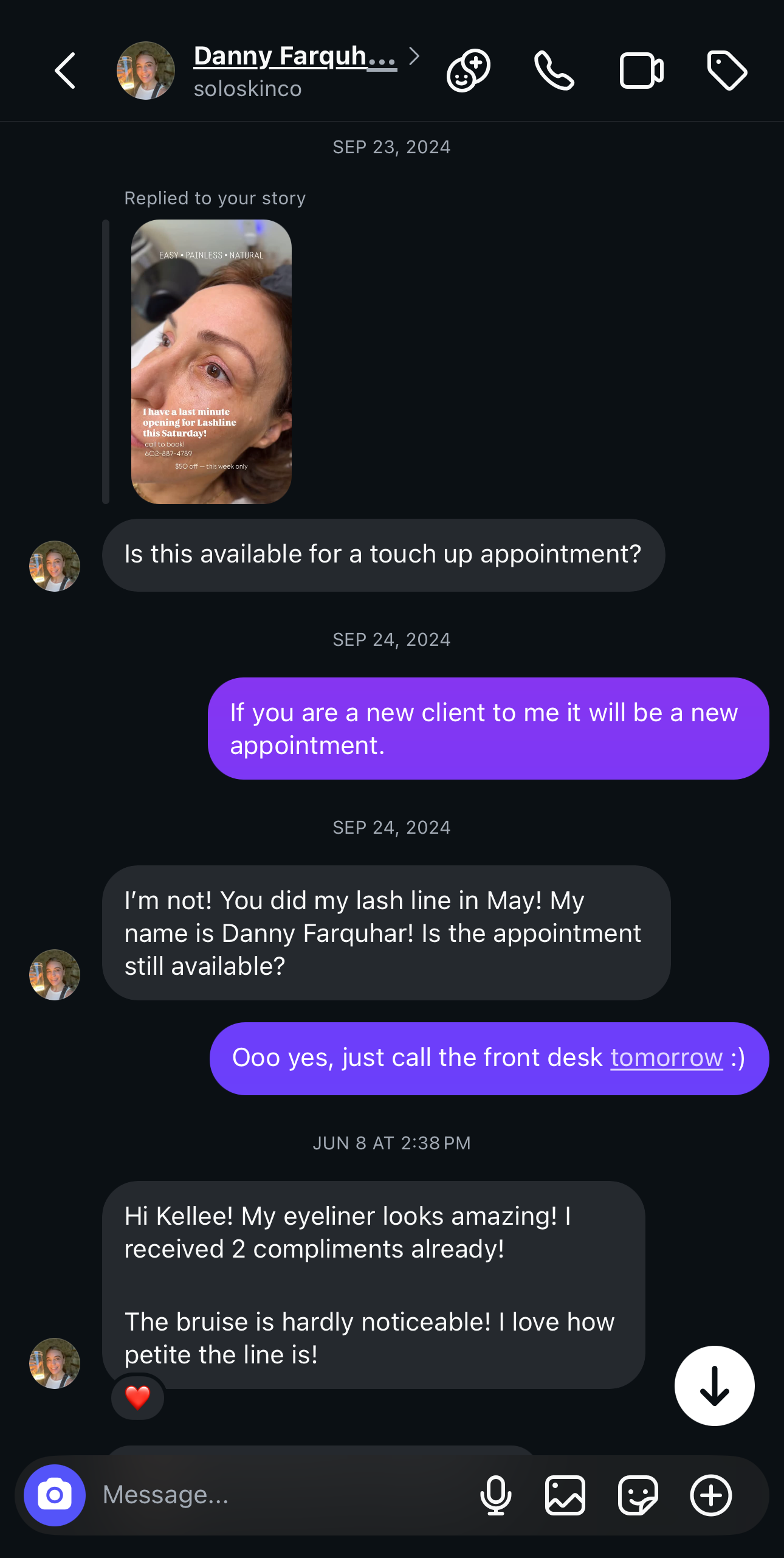Viewport: 784px width, 1558px height.
Task: Open the label tag icon
Action: coord(727,71)
